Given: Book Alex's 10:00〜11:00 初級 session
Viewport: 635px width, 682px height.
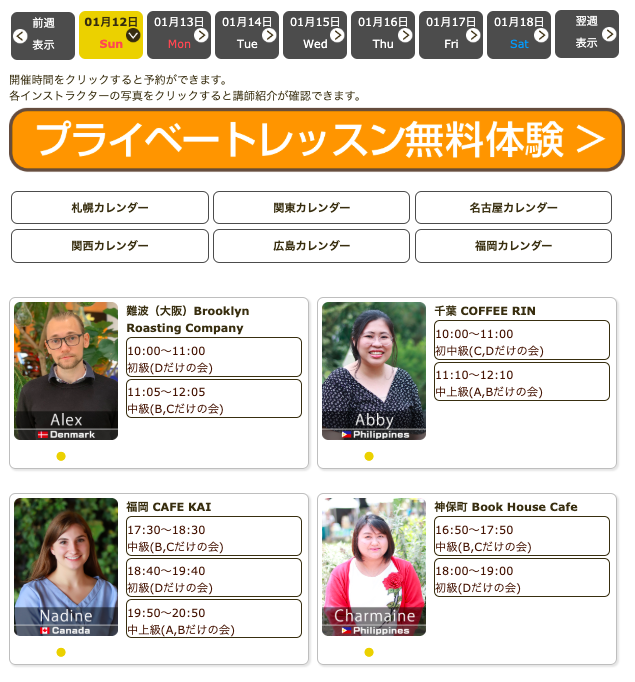Looking at the screenshot, I should 214,358.
